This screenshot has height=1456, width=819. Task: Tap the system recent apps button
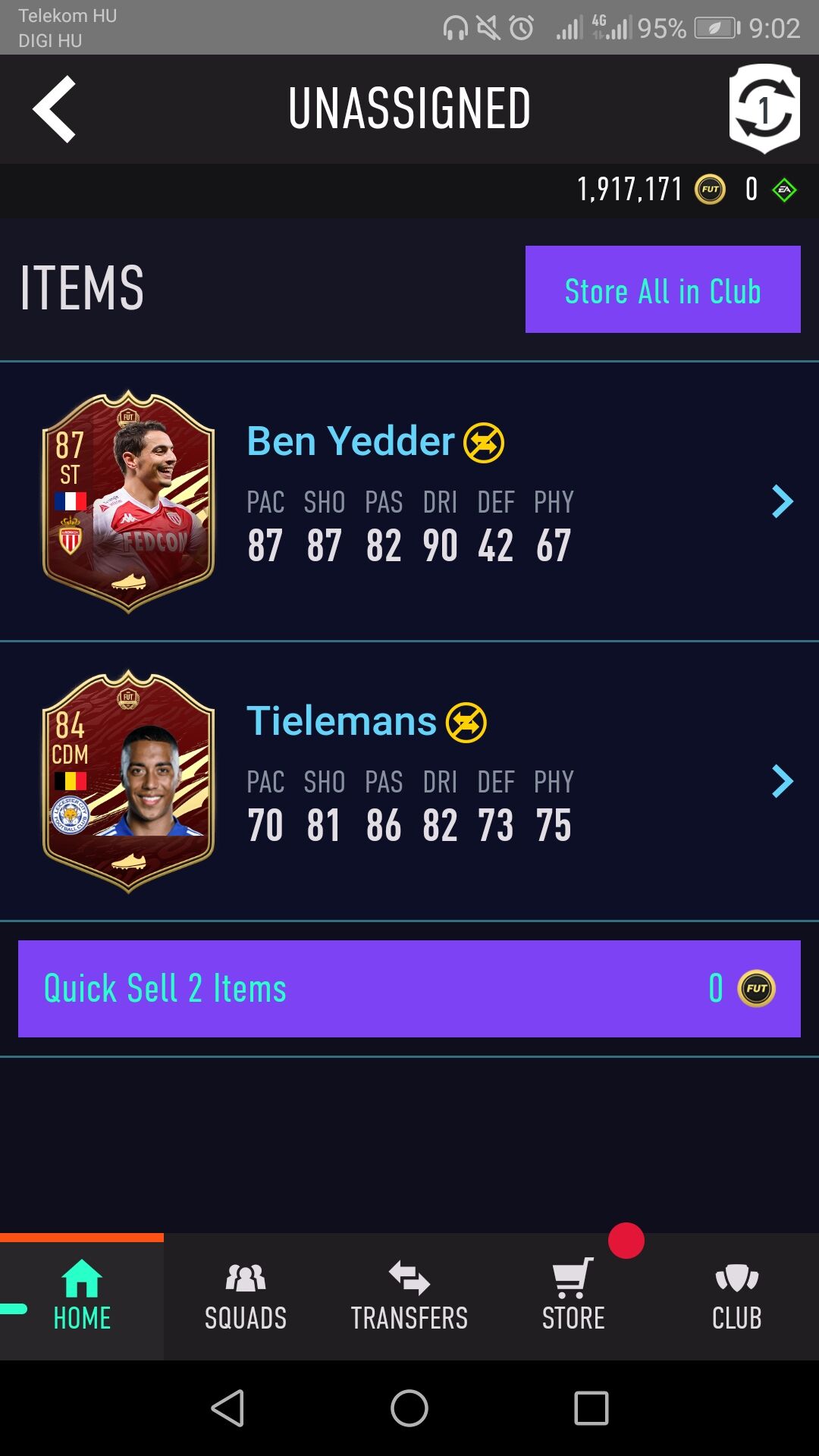(x=591, y=1408)
